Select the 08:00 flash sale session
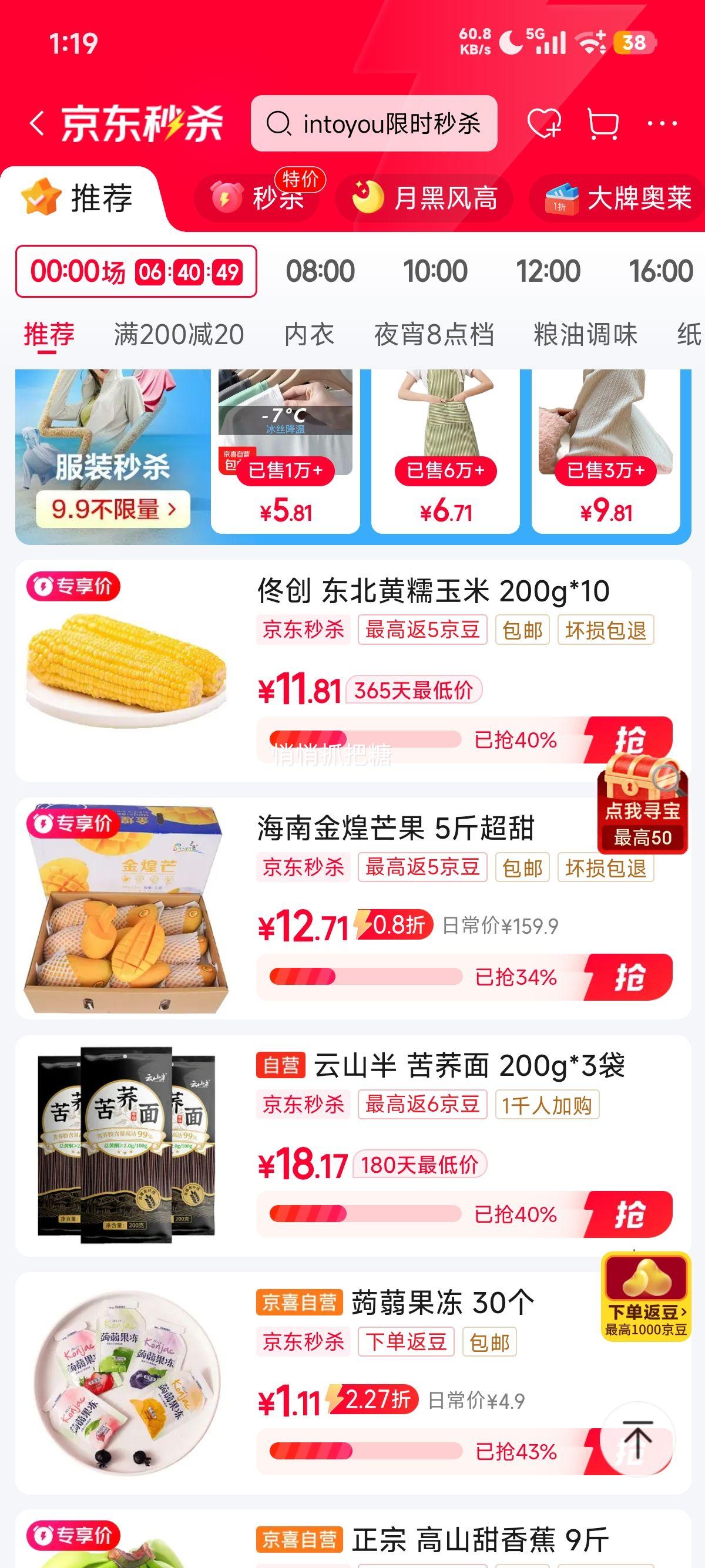This screenshot has height=1568, width=705. [x=320, y=271]
